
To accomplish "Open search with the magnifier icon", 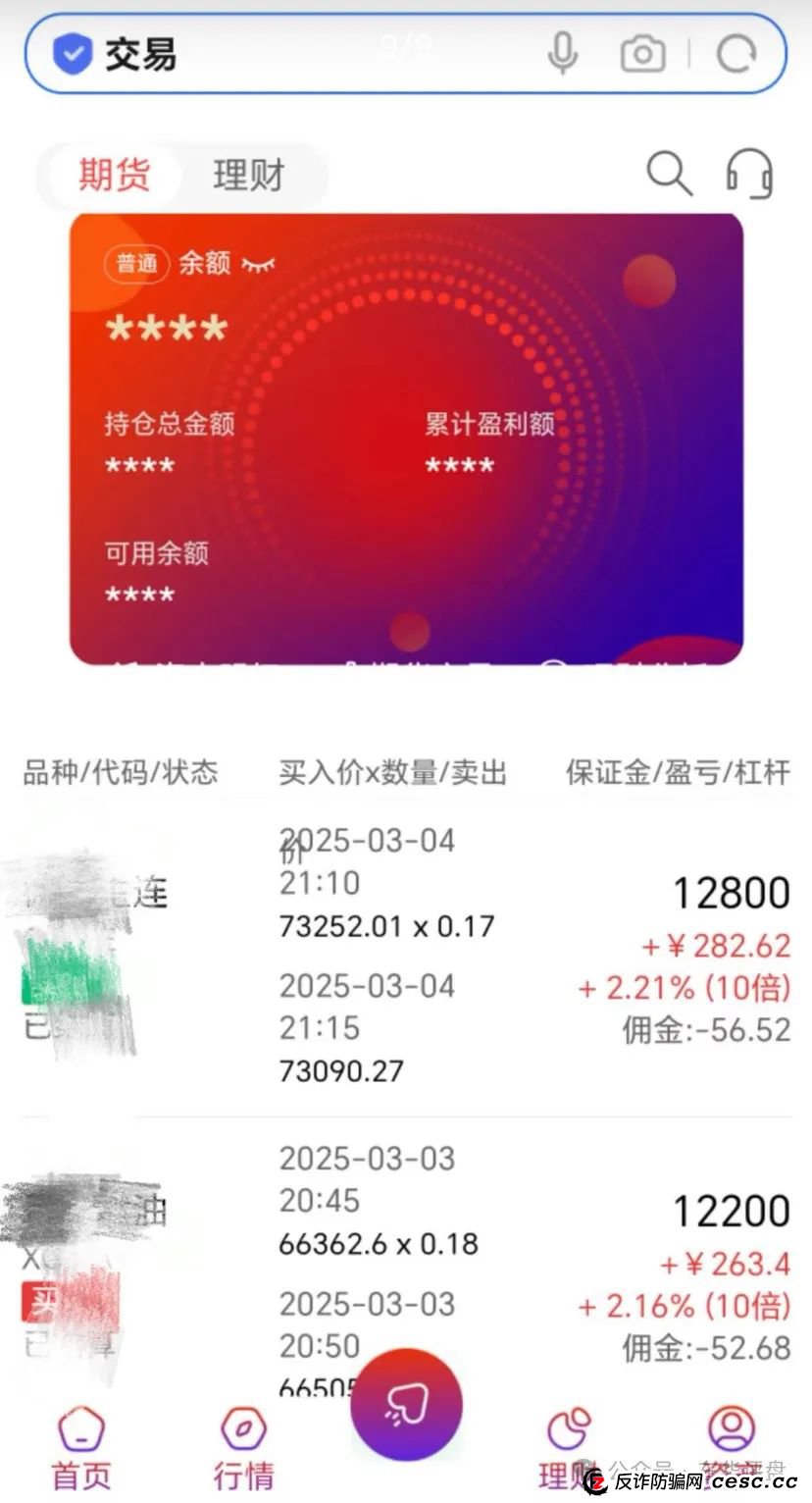I will [670, 174].
